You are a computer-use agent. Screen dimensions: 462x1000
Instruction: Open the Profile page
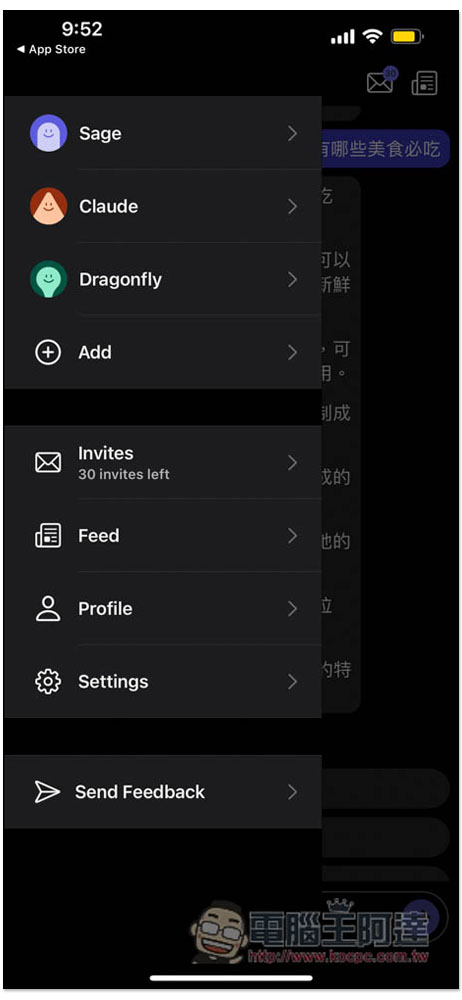pos(163,608)
